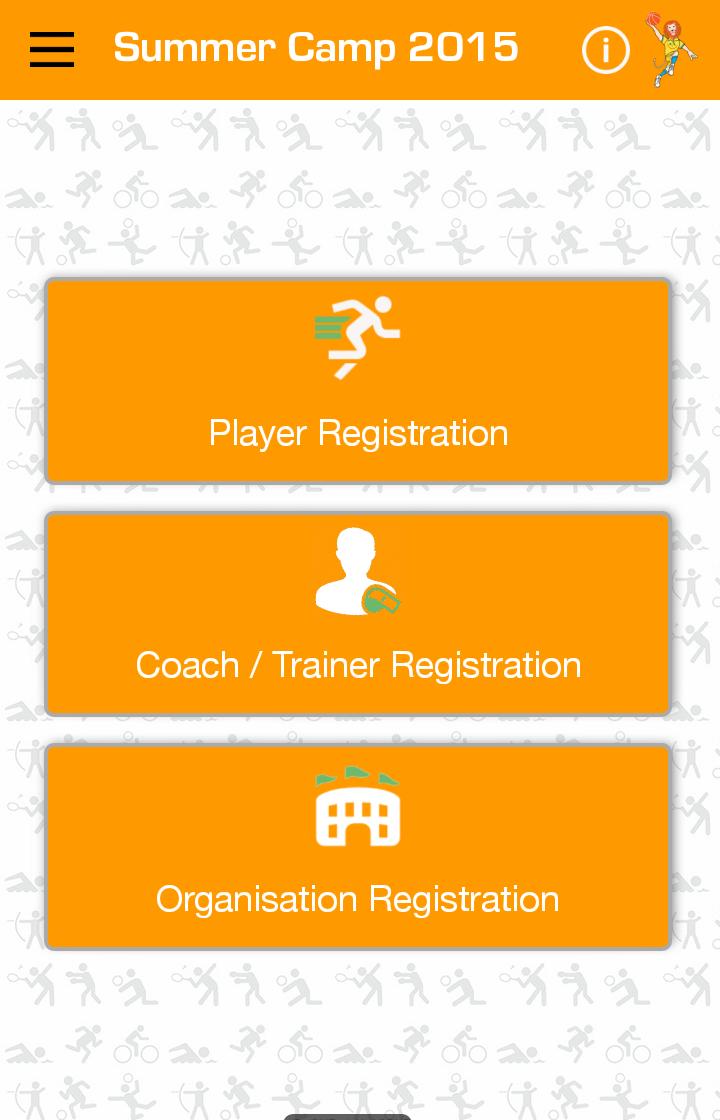The width and height of the screenshot is (720, 1120).
Task: Open the info icon in the header
Action: pos(606,50)
